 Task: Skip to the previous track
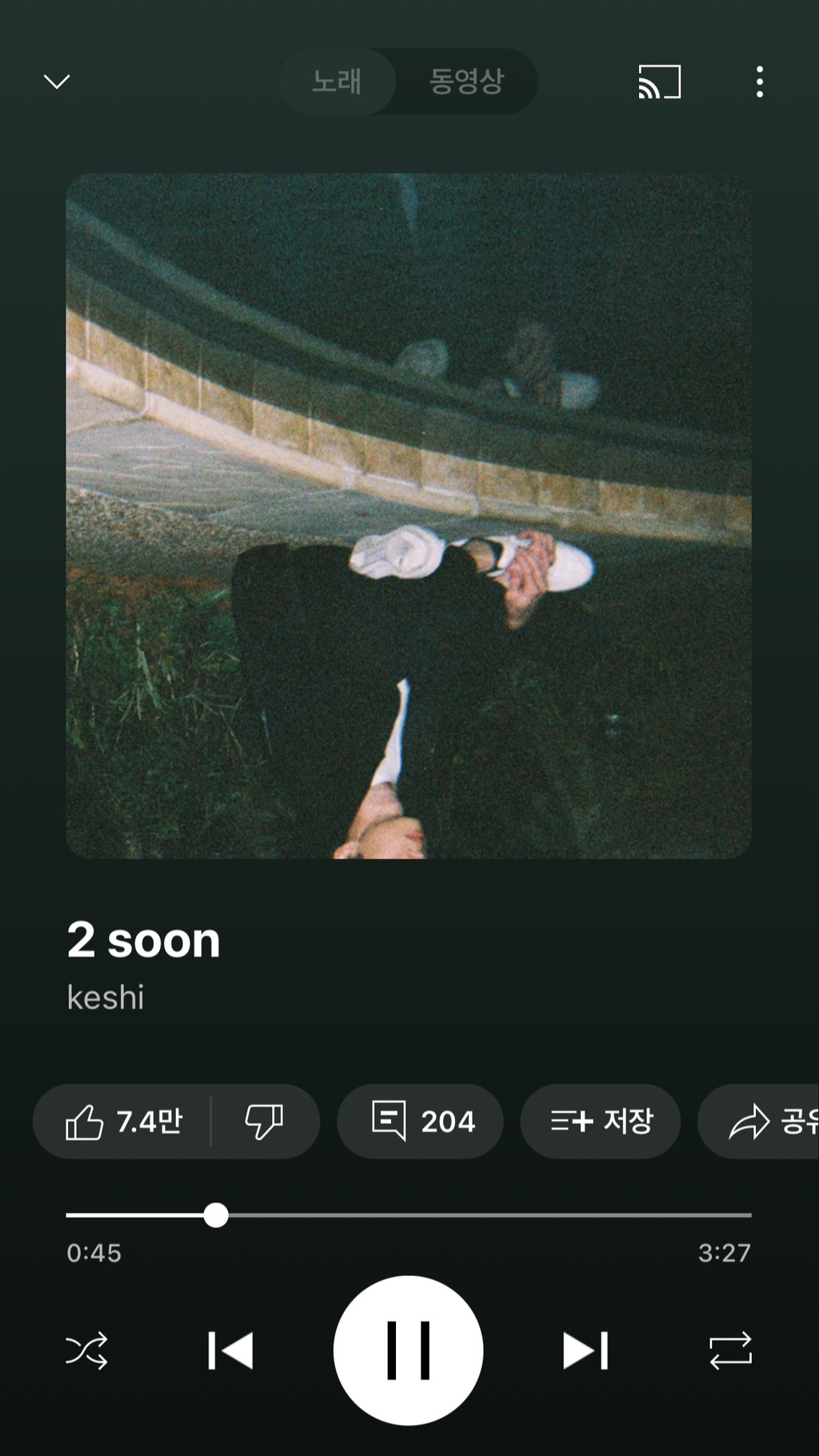pos(230,1350)
